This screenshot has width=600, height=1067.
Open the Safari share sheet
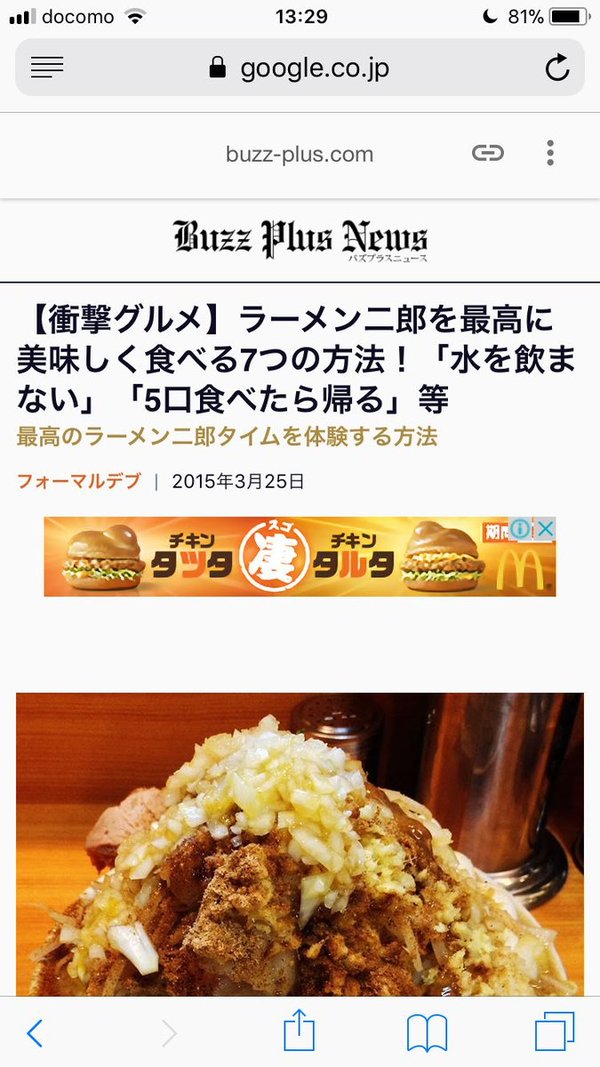299,1030
